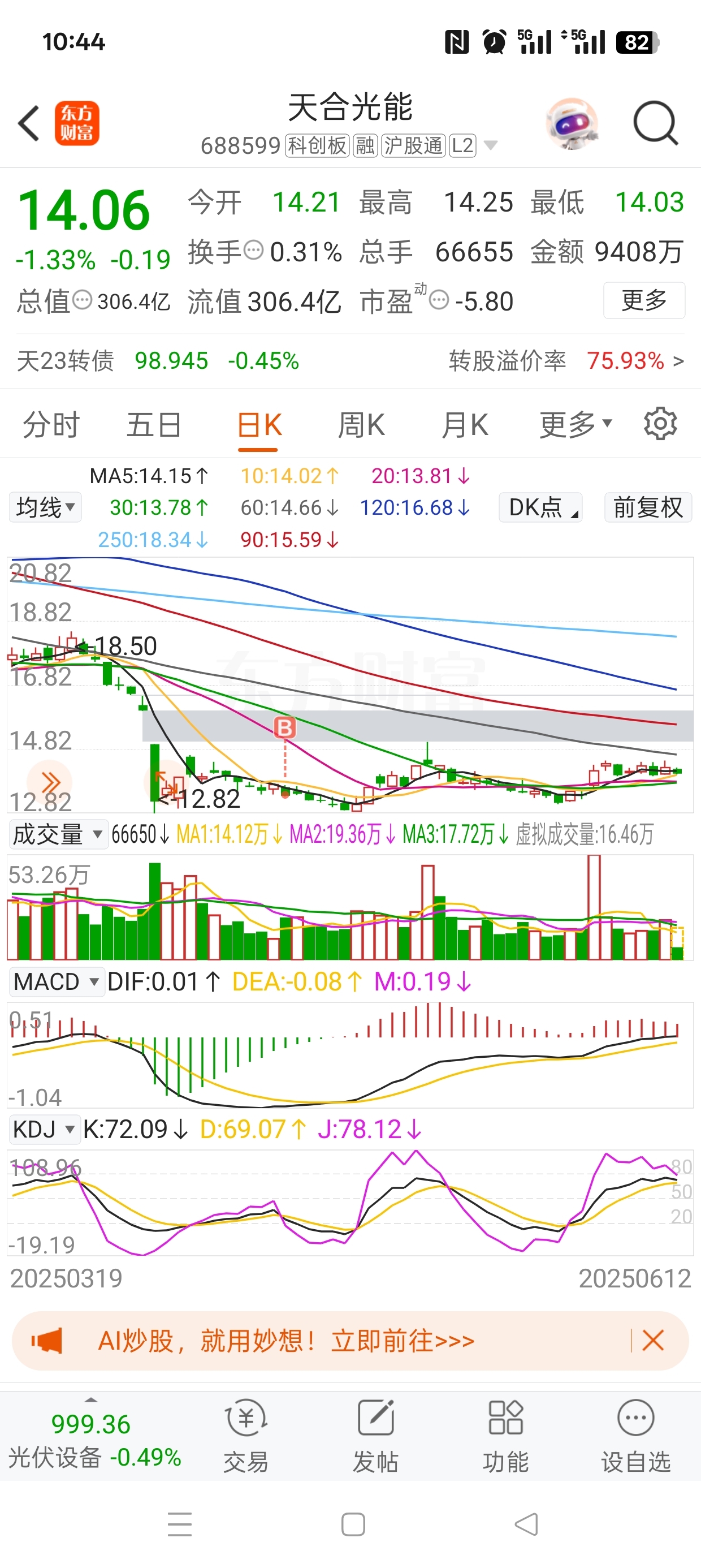Open the 均线 indicator dropdown
This screenshot has height=1568, width=701.
46,507
